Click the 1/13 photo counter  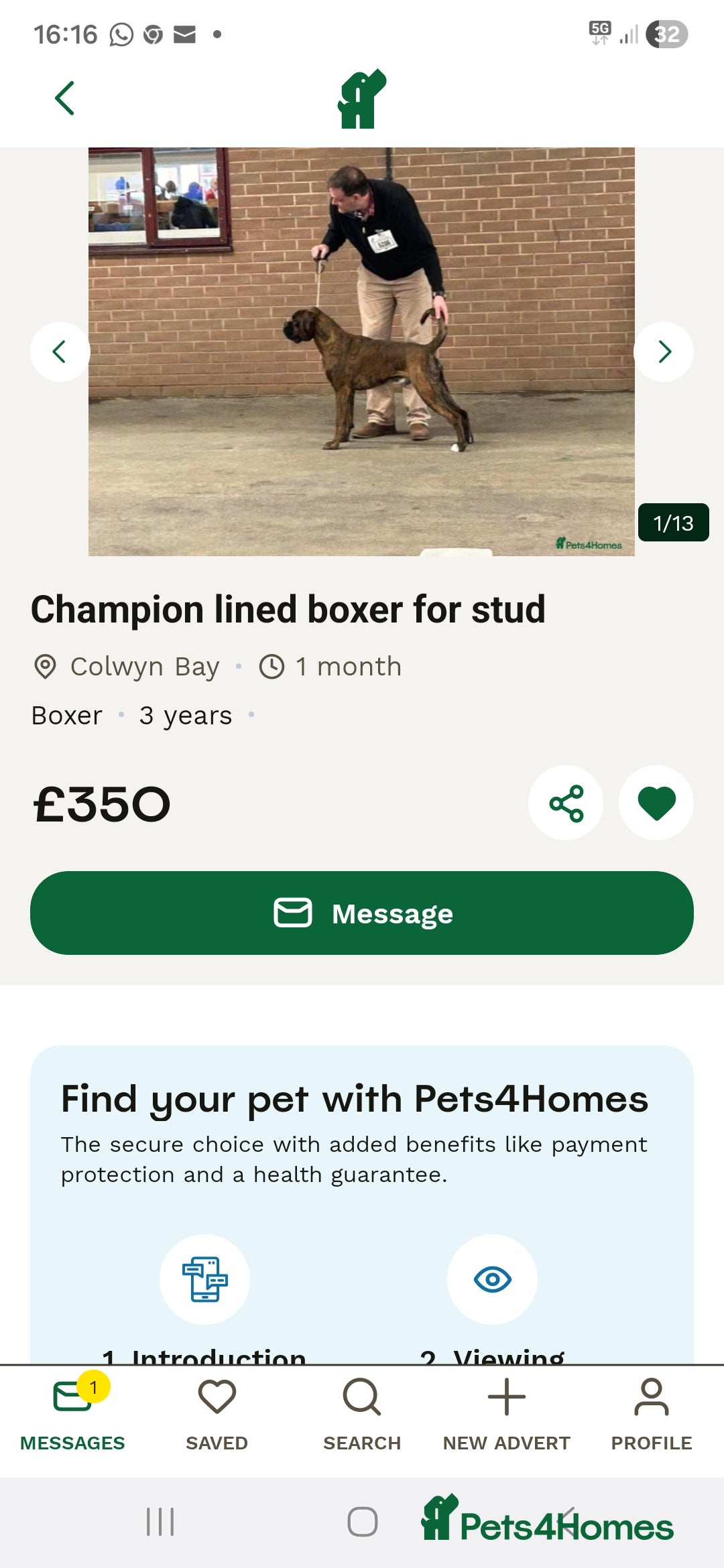coord(674,523)
